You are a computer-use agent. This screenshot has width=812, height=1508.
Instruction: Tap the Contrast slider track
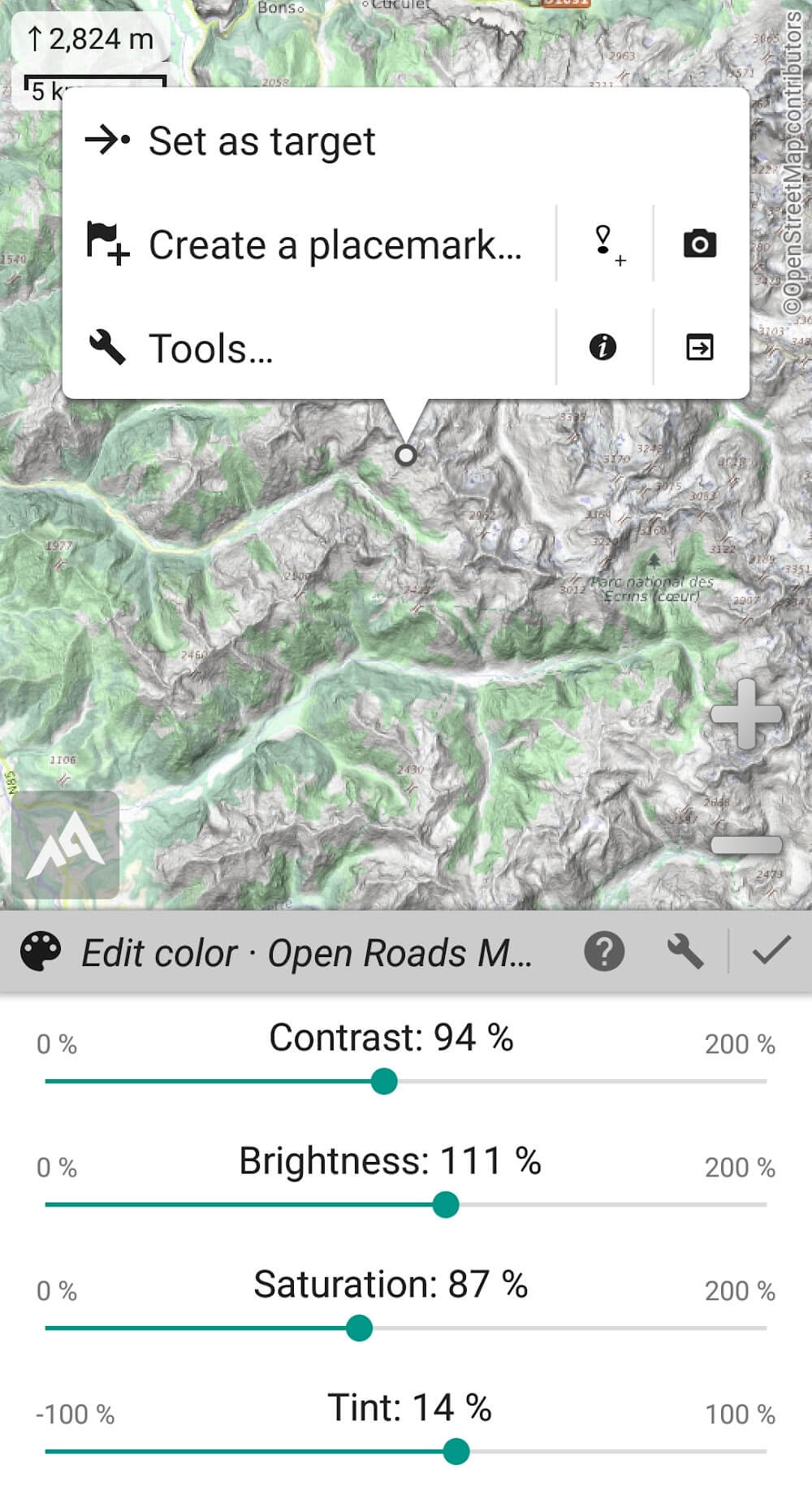pyautogui.click(x=568, y=1081)
